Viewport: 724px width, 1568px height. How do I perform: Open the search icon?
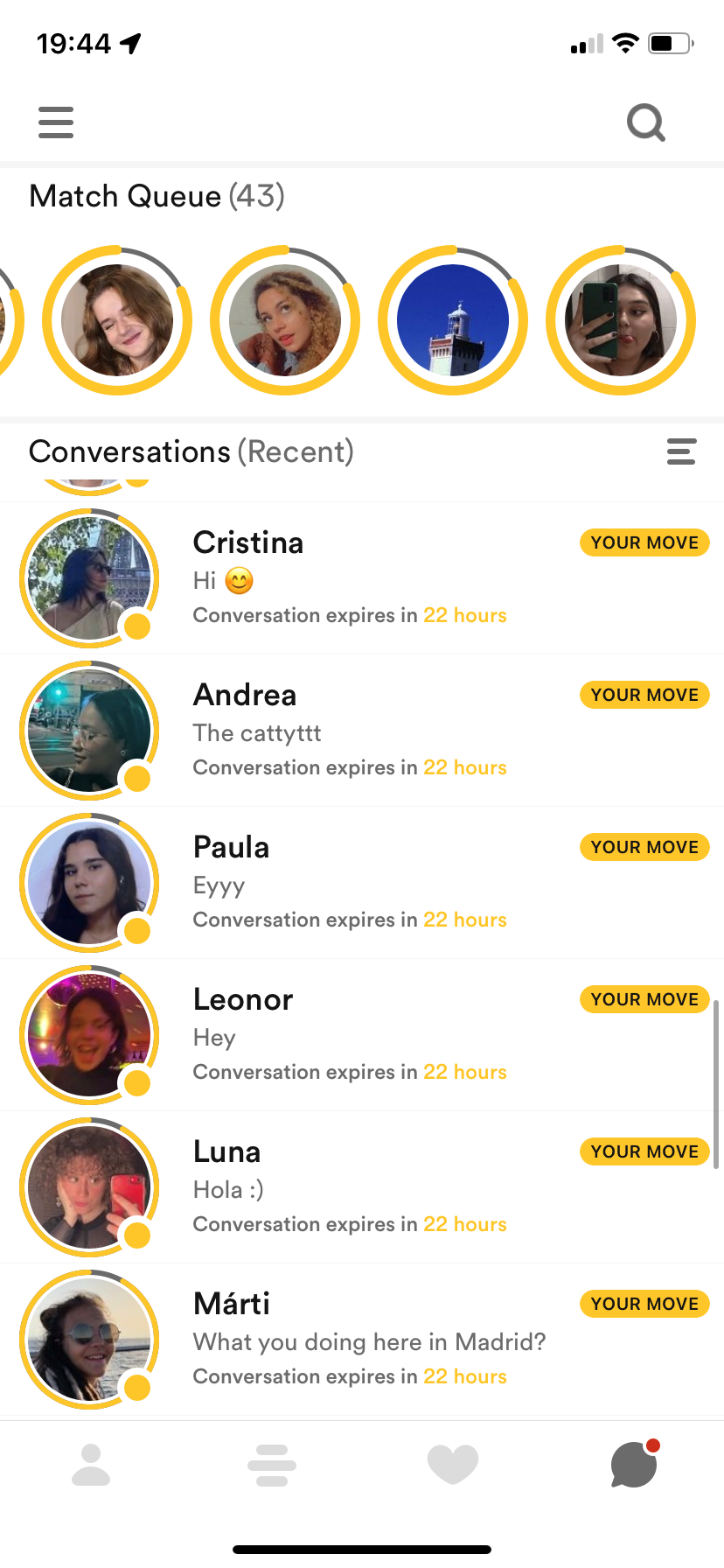(646, 122)
